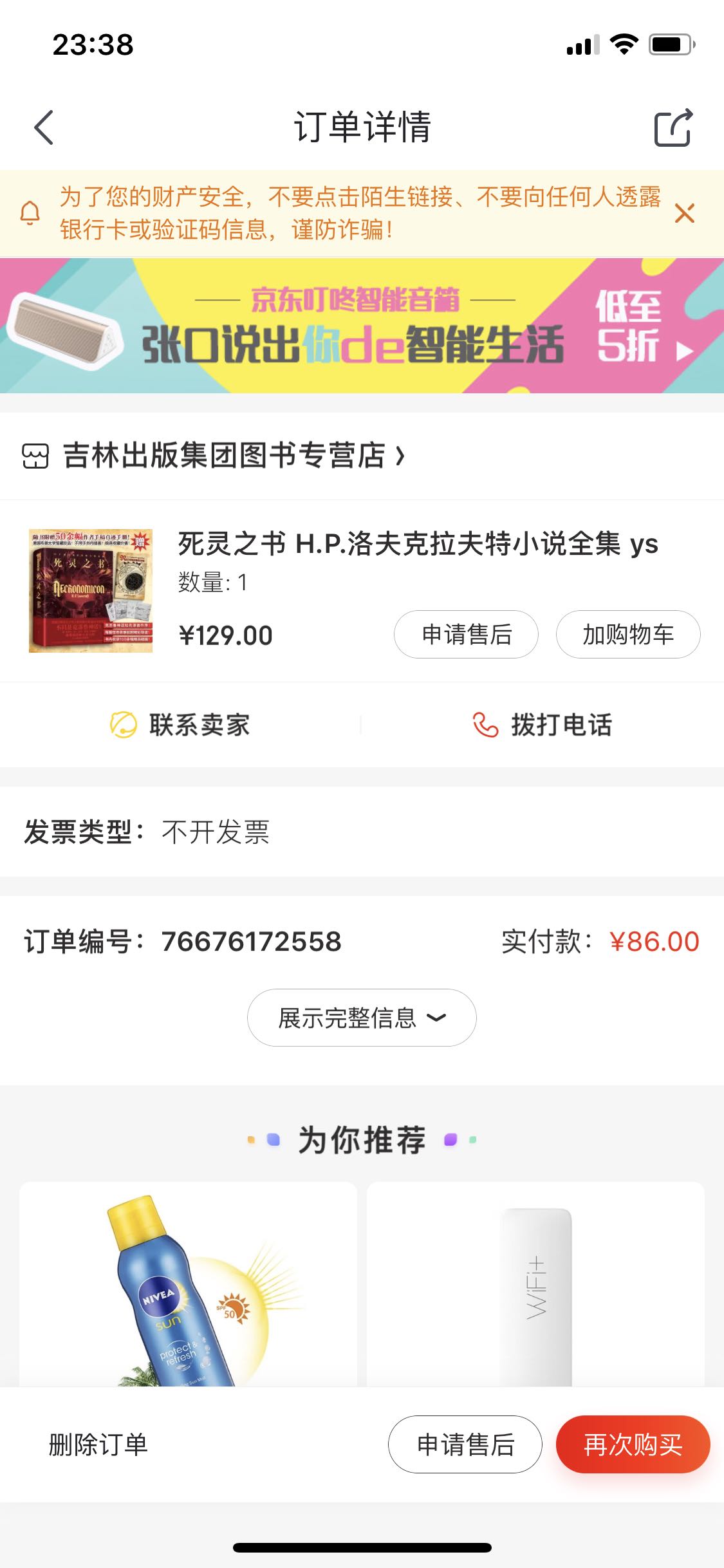Open the 死灵之书 product thumbnail
724x1568 pixels.
pyautogui.click(x=91, y=591)
